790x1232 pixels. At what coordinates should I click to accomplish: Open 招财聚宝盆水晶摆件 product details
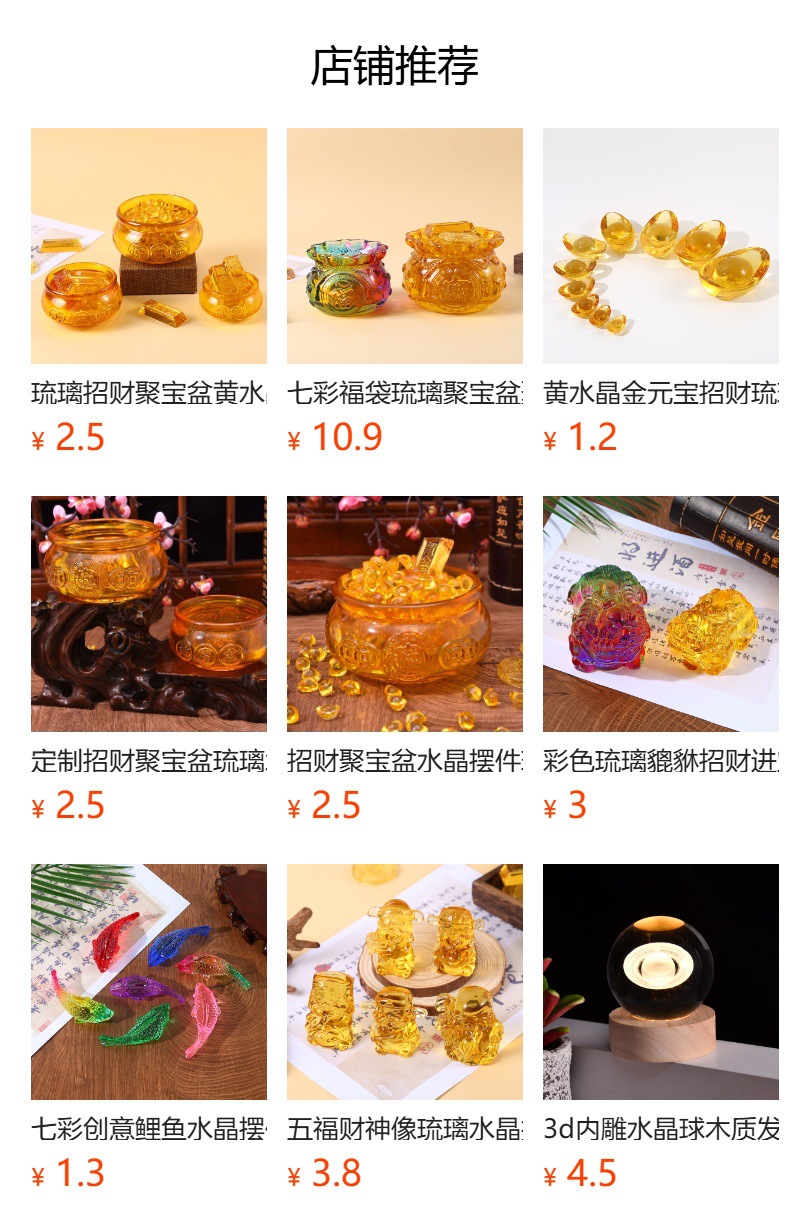pos(404,614)
